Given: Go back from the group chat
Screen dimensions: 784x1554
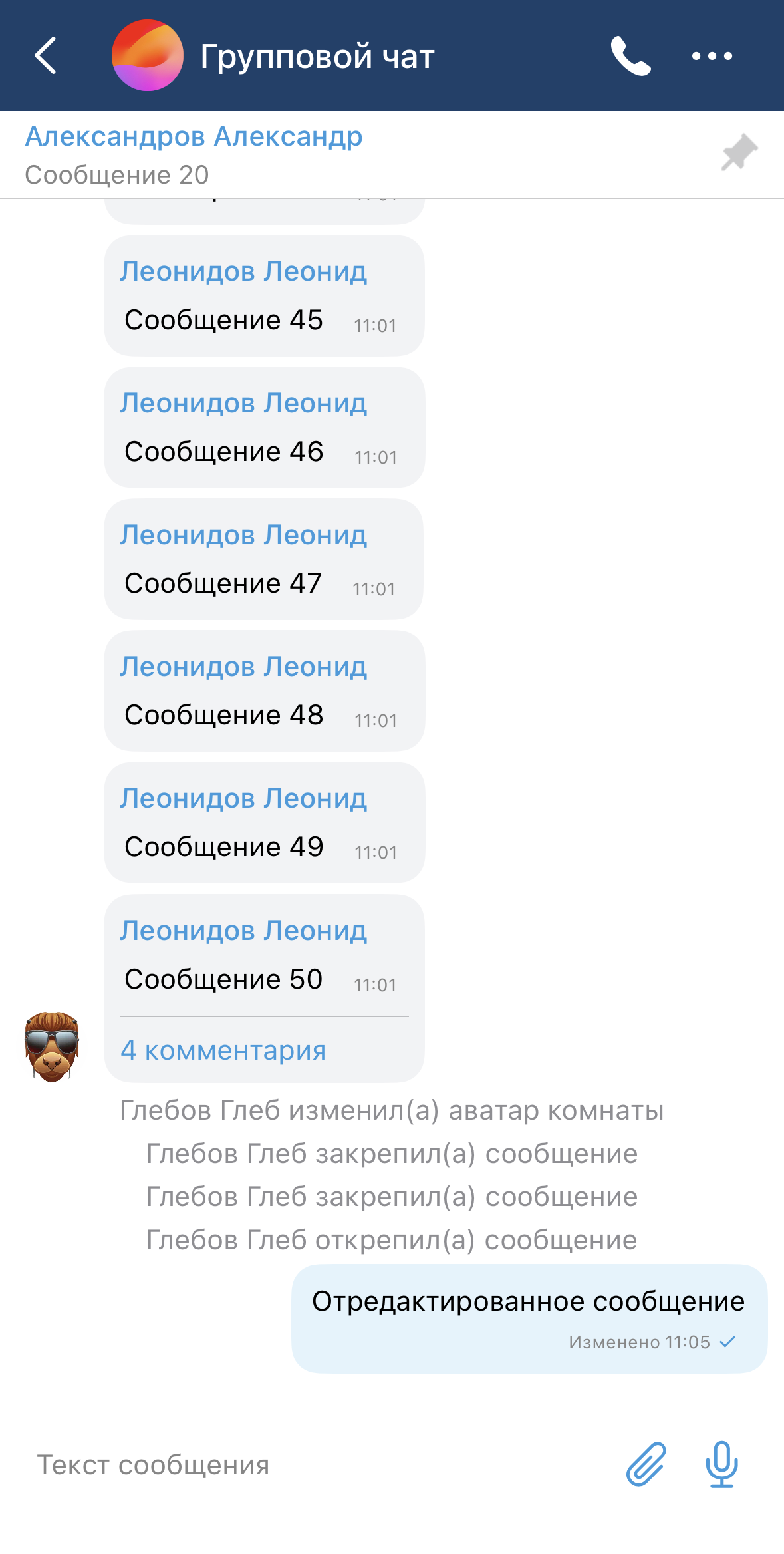Looking at the screenshot, I should click(45, 56).
